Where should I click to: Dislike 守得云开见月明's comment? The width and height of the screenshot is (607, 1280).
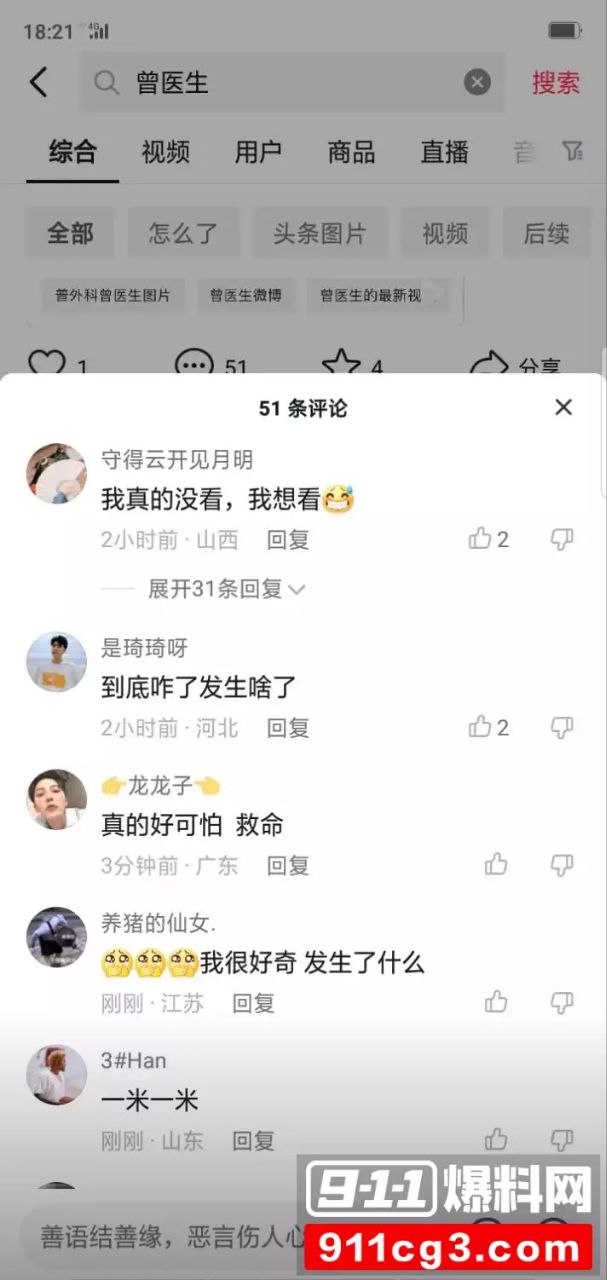pyautogui.click(x=562, y=540)
